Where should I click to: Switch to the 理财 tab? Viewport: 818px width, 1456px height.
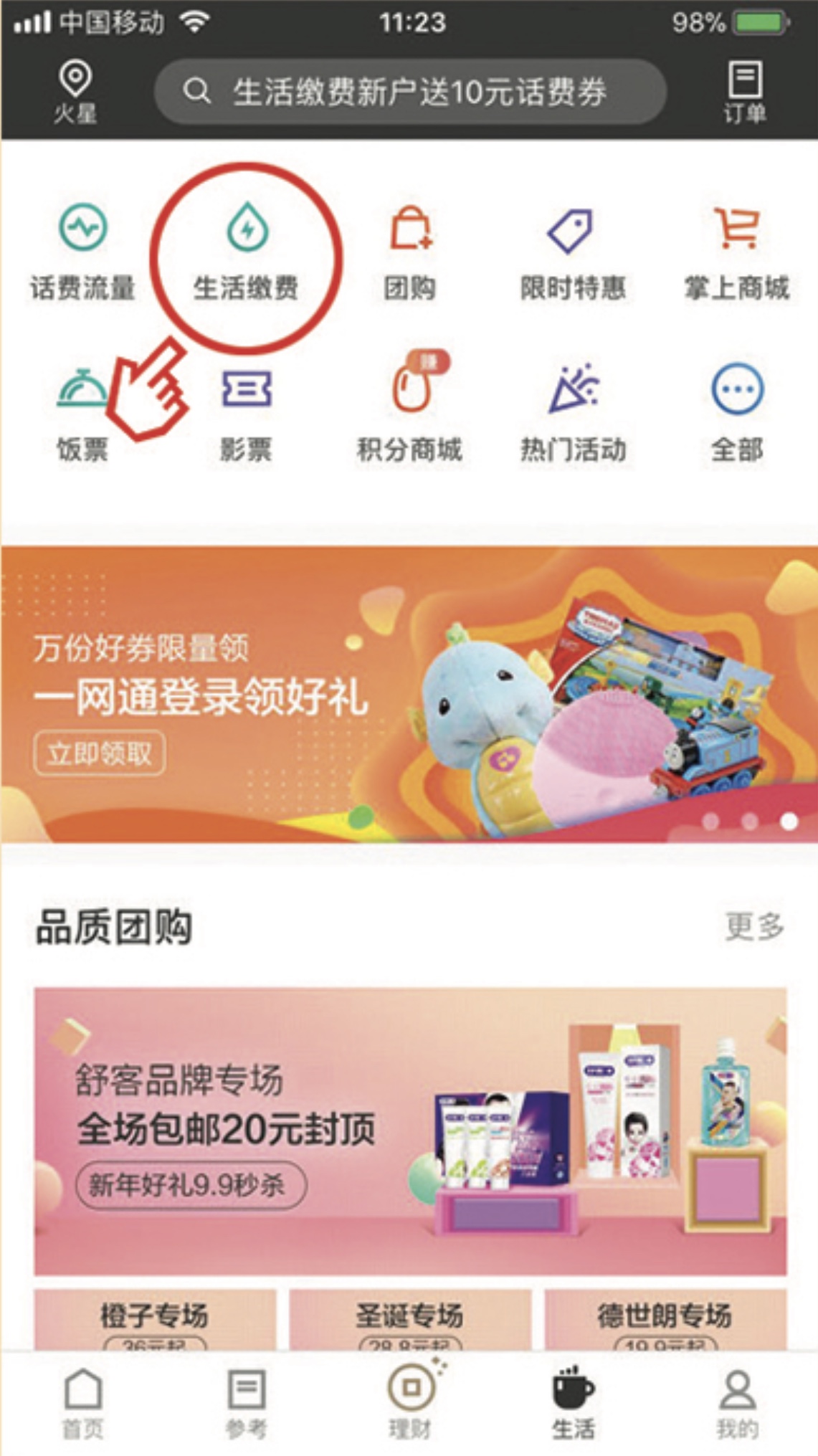tap(411, 1403)
